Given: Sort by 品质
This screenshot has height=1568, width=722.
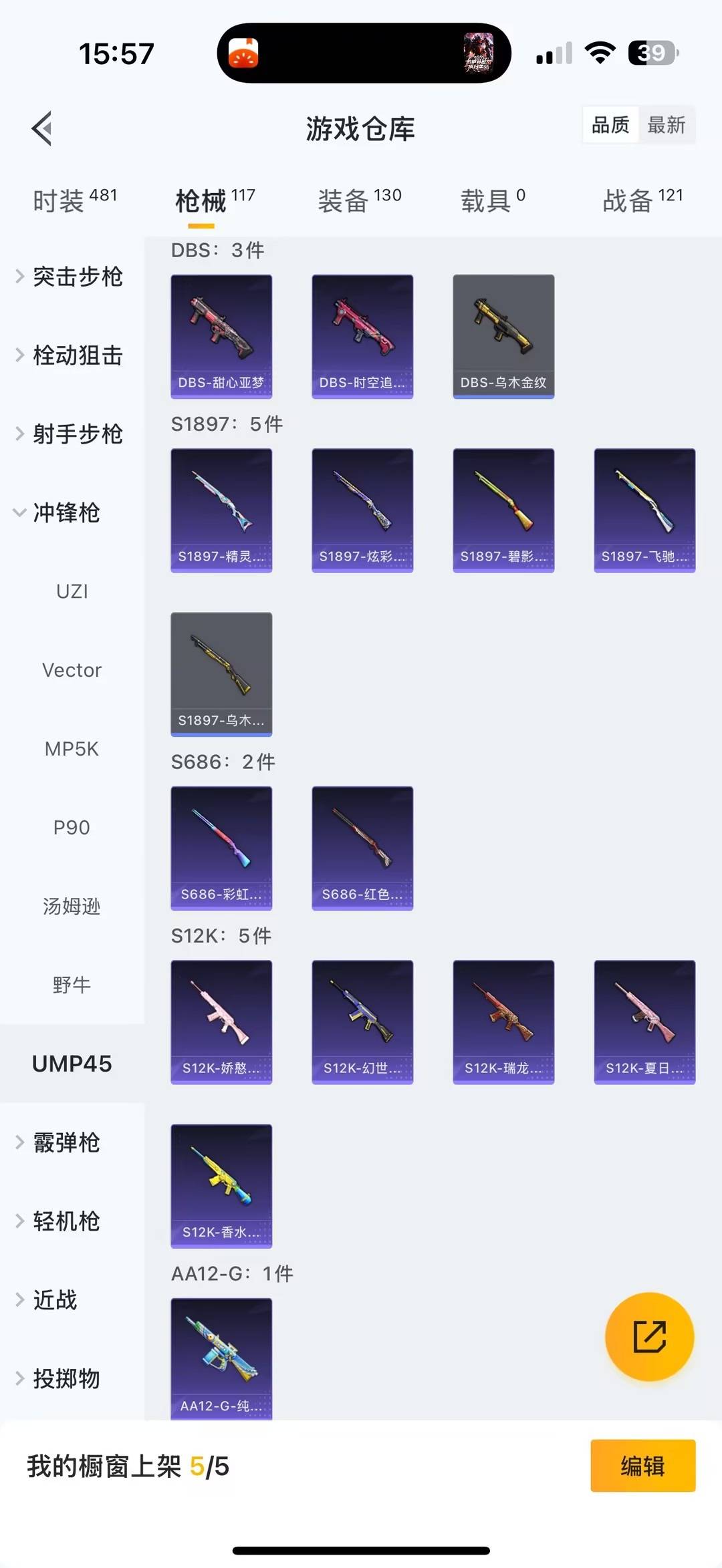Looking at the screenshot, I should pos(610,125).
